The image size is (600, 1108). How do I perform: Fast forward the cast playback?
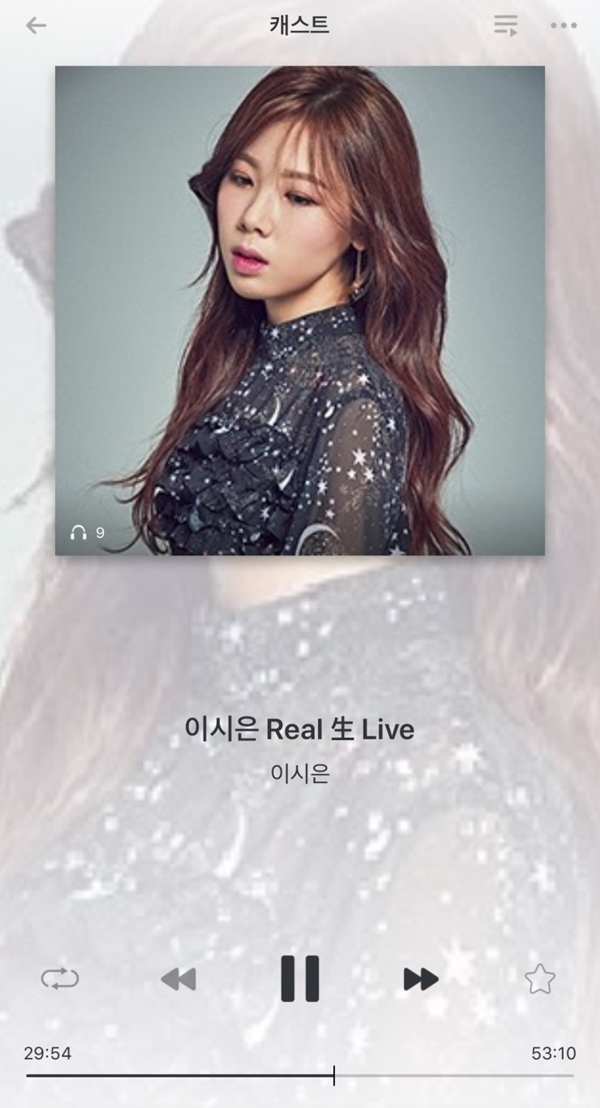(x=421, y=979)
